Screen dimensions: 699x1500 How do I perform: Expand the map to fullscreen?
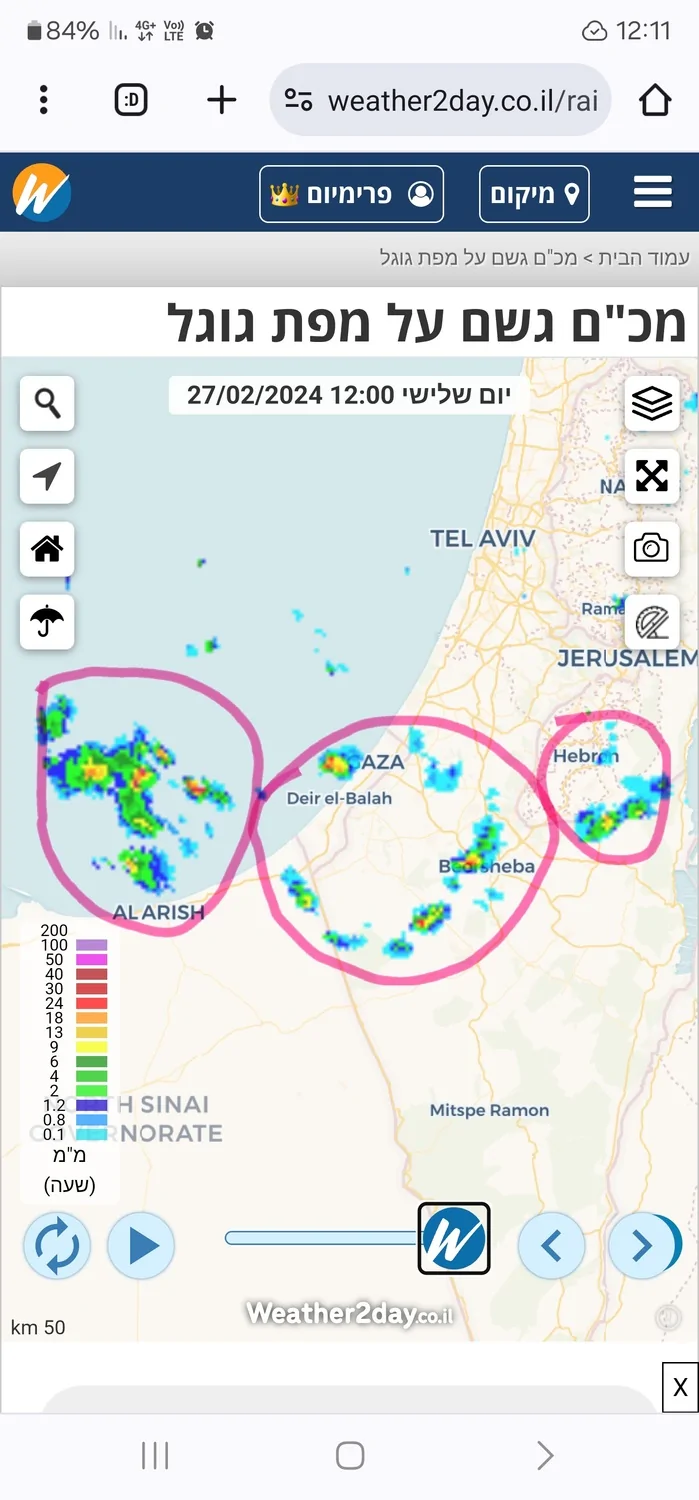coord(651,476)
